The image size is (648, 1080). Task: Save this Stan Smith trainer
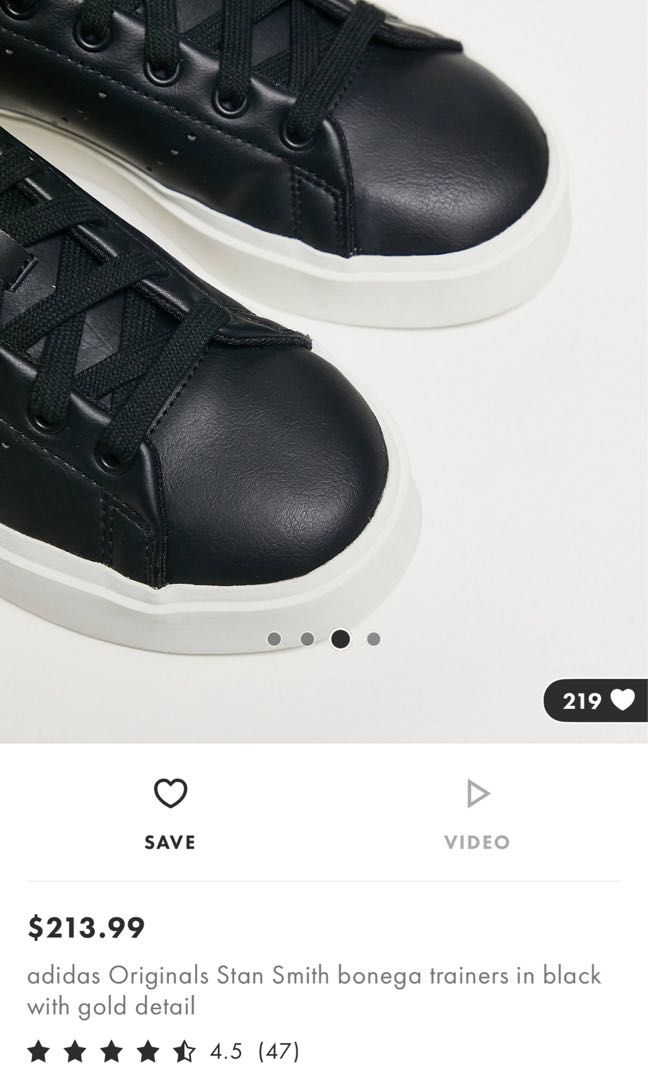point(170,812)
